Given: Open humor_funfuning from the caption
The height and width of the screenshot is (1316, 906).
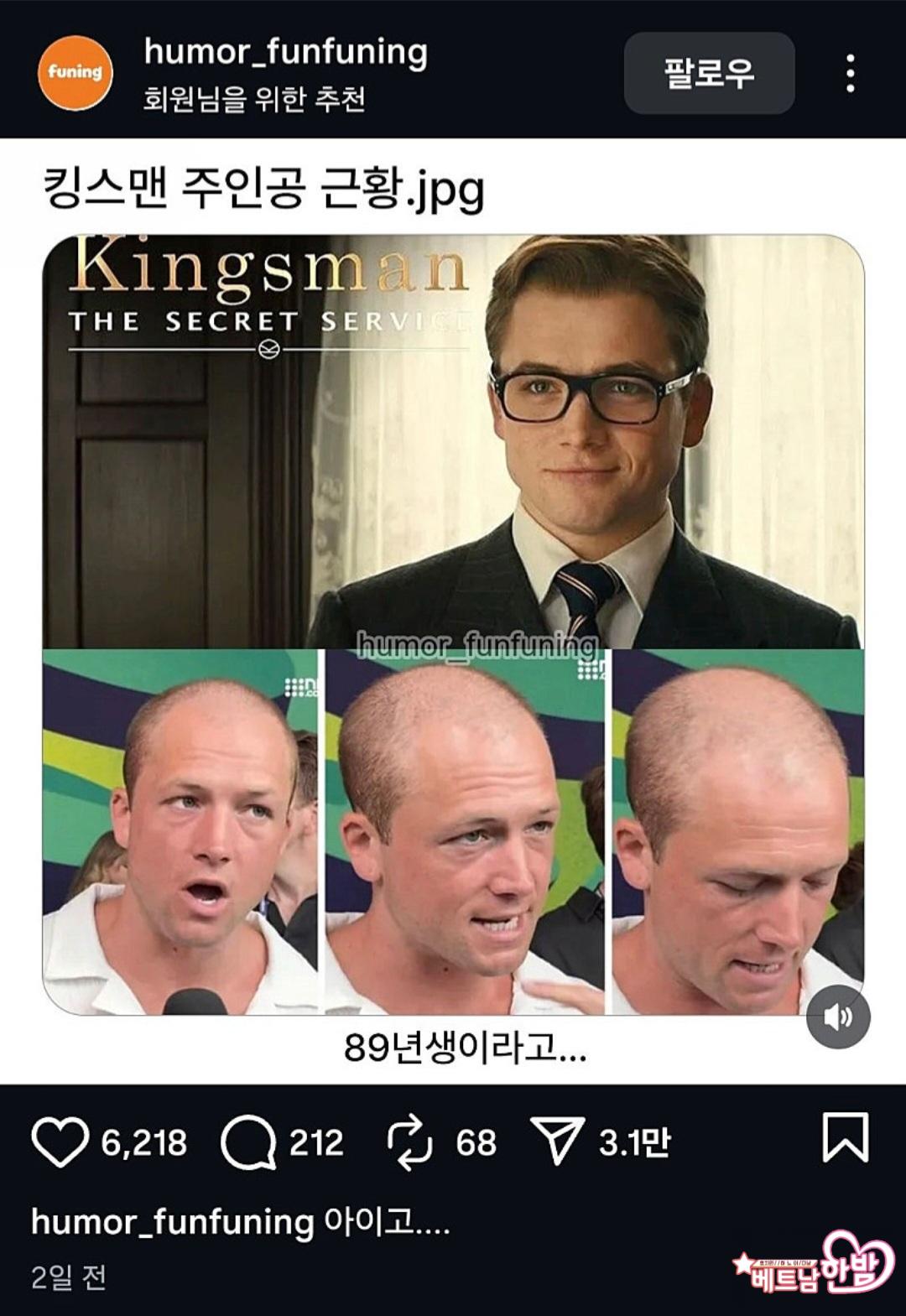Looking at the screenshot, I should click(x=172, y=1222).
